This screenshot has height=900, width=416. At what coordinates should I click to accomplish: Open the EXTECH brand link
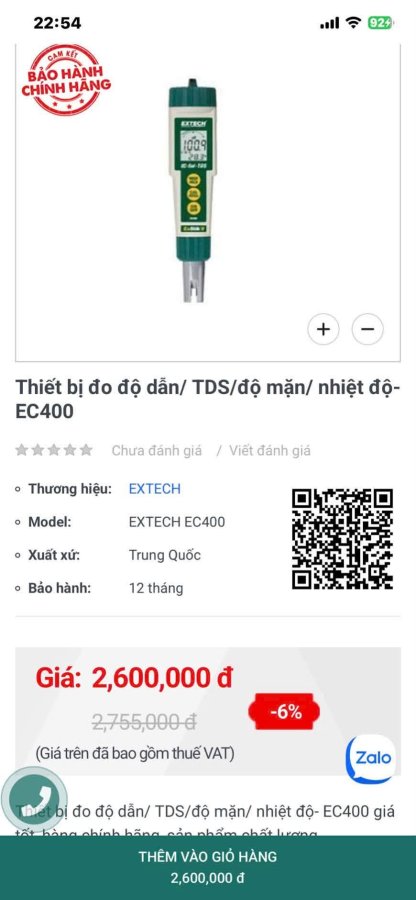tap(154, 488)
